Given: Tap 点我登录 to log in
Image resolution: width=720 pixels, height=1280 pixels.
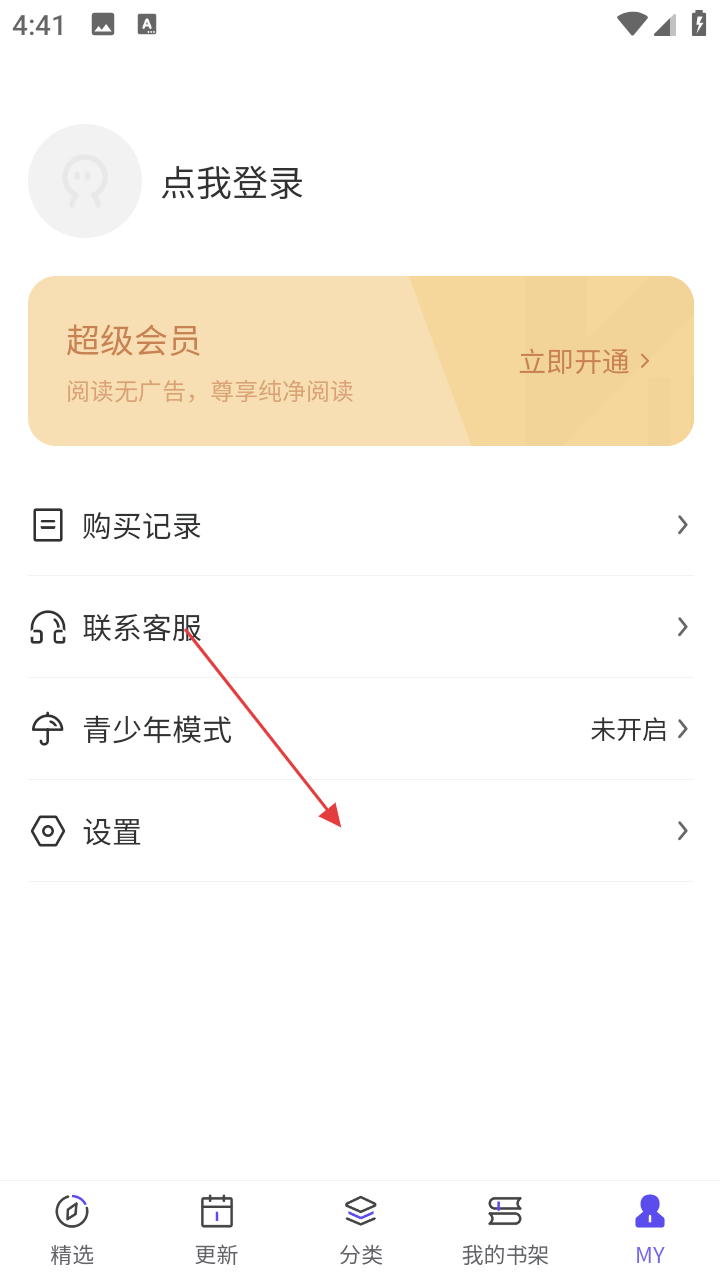Looking at the screenshot, I should tap(232, 183).
